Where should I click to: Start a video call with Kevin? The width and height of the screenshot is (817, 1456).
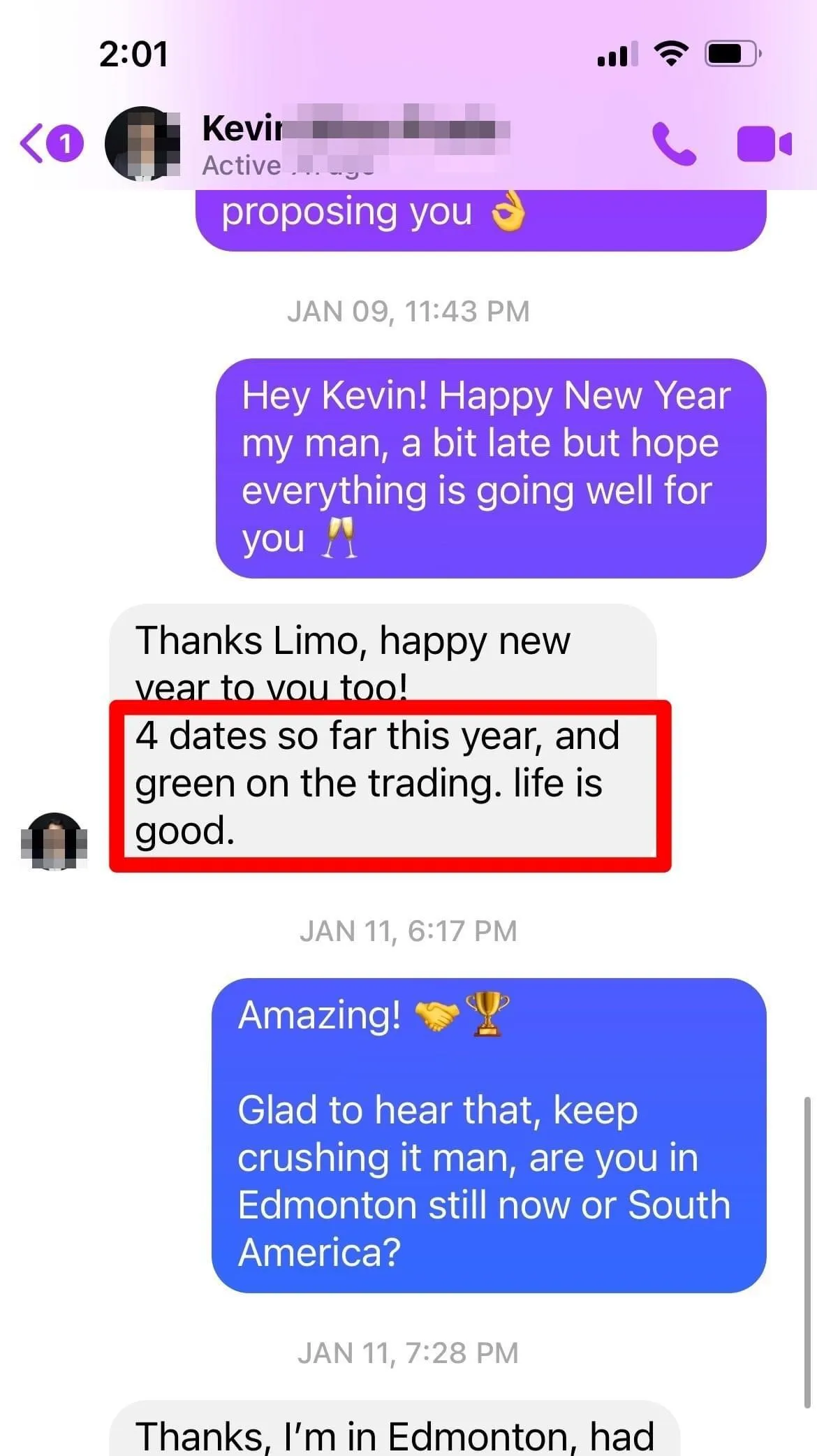(763, 144)
